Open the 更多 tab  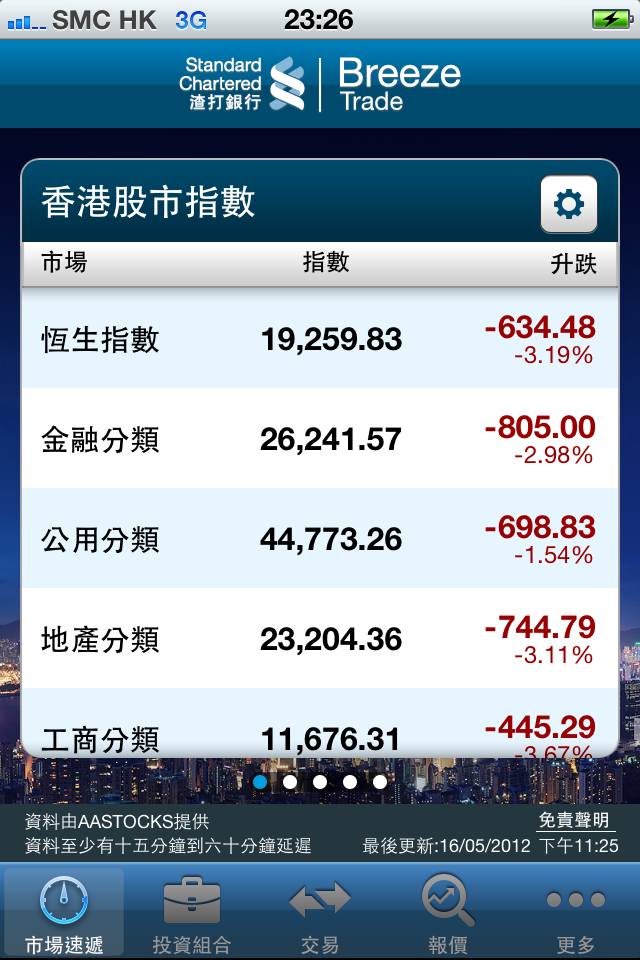[575, 914]
